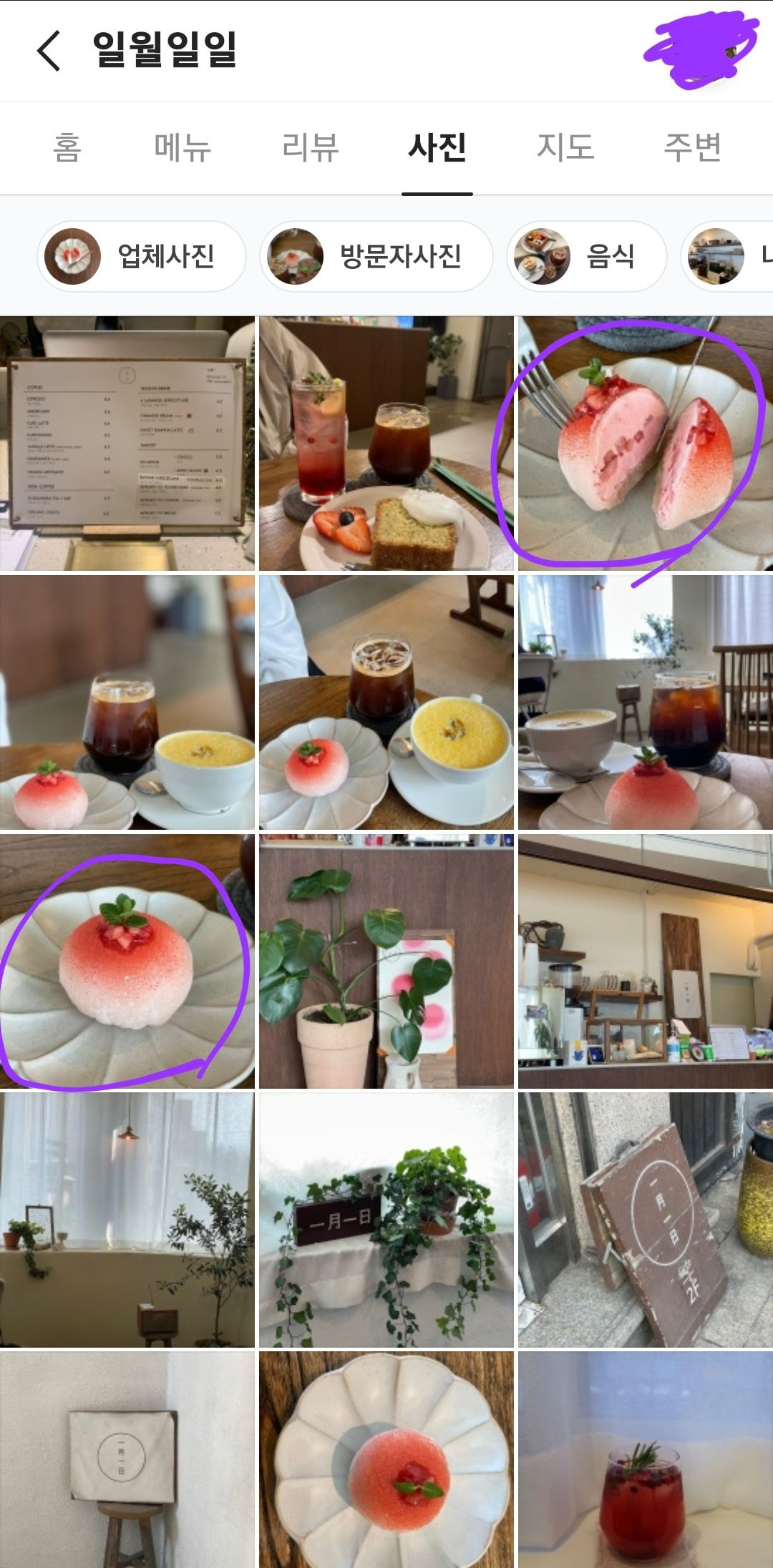Open the 지도 tab
This screenshot has height=1568, width=773.
(565, 147)
